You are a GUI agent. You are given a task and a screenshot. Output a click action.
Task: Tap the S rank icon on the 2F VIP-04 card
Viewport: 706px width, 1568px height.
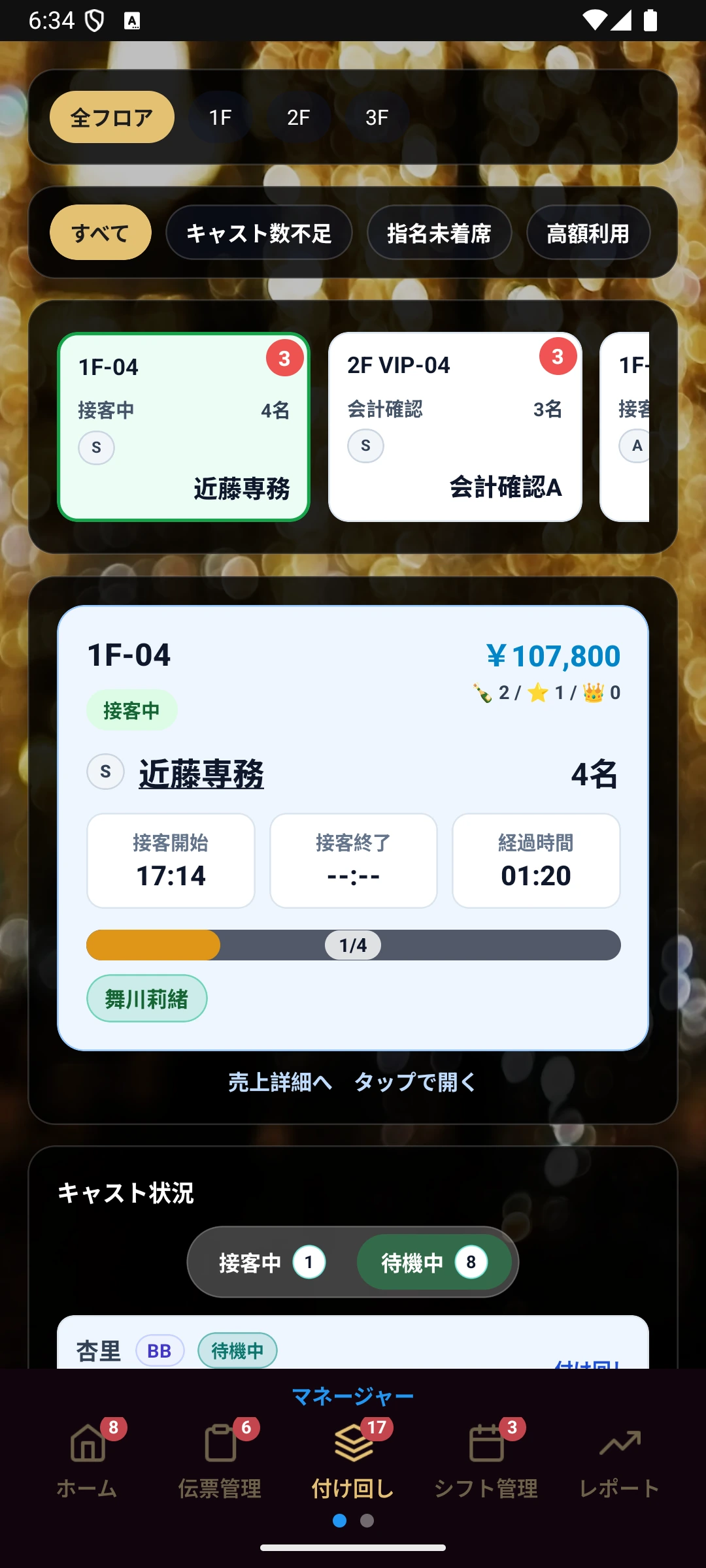(x=365, y=446)
